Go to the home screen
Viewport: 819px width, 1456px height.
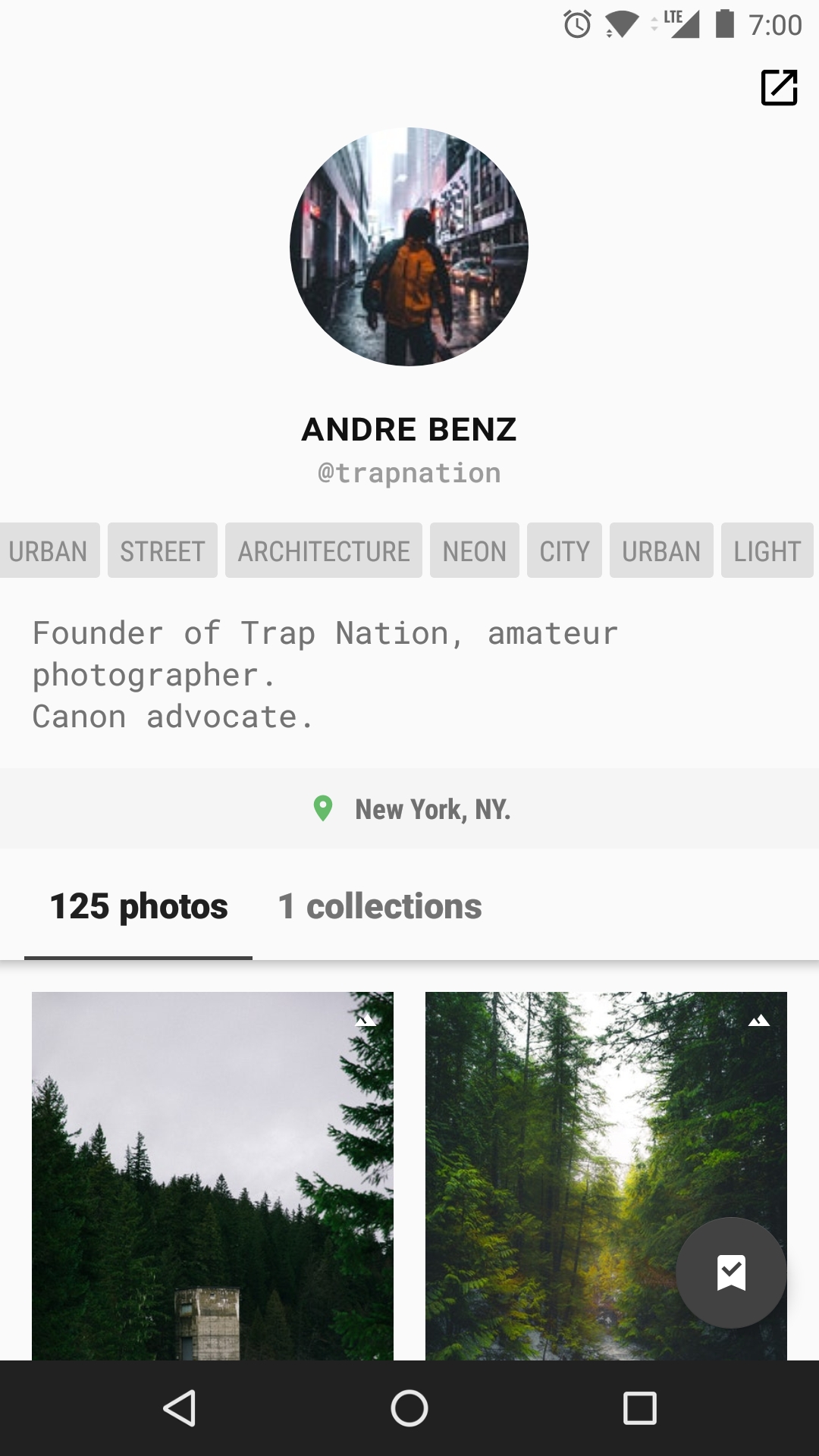pyautogui.click(x=409, y=1408)
